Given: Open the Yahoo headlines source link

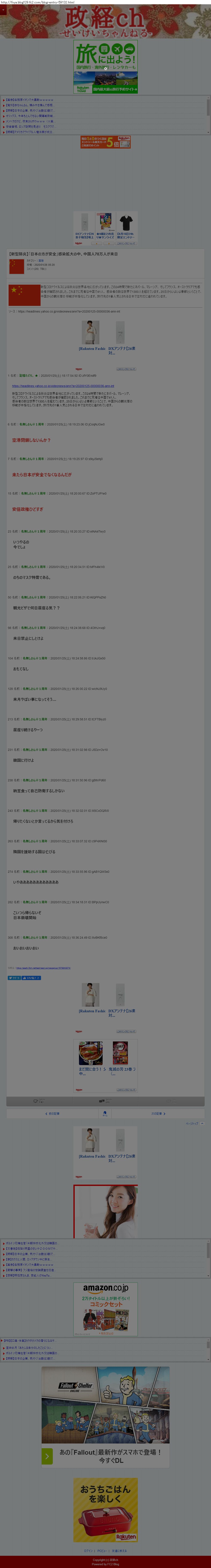Looking at the screenshot, I should point(63,385).
